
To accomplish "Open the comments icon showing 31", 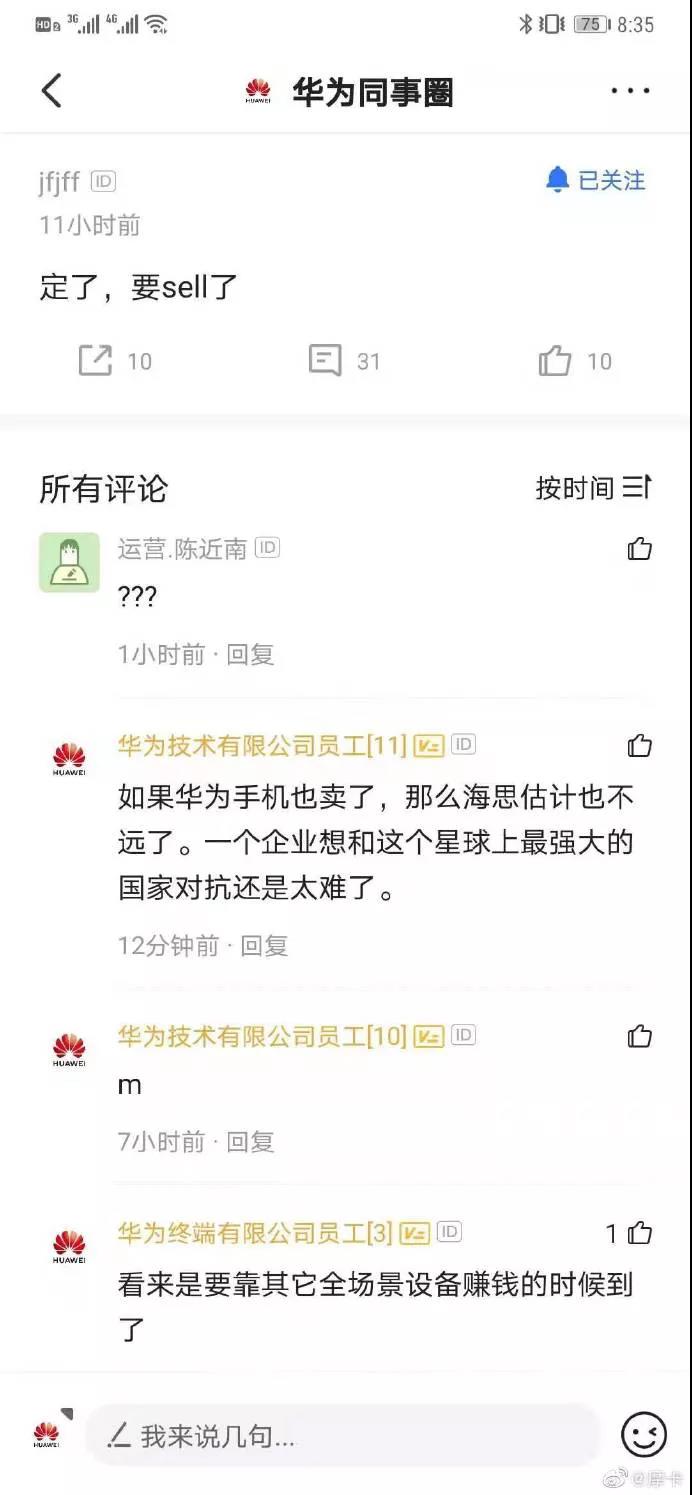I will tap(326, 360).
